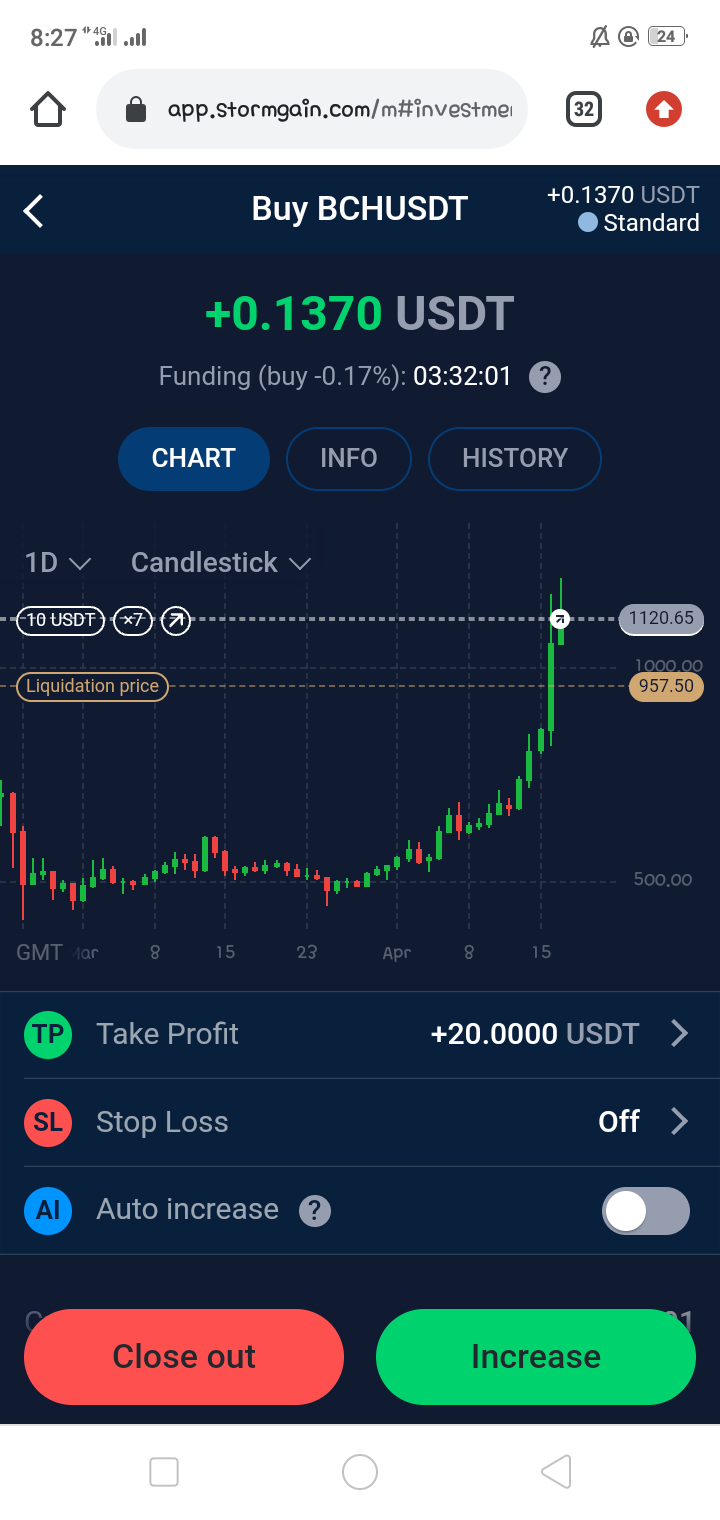The height and width of the screenshot is (1520, 720).
Task: Enable the Auto increase switch
Action: 646,1211
